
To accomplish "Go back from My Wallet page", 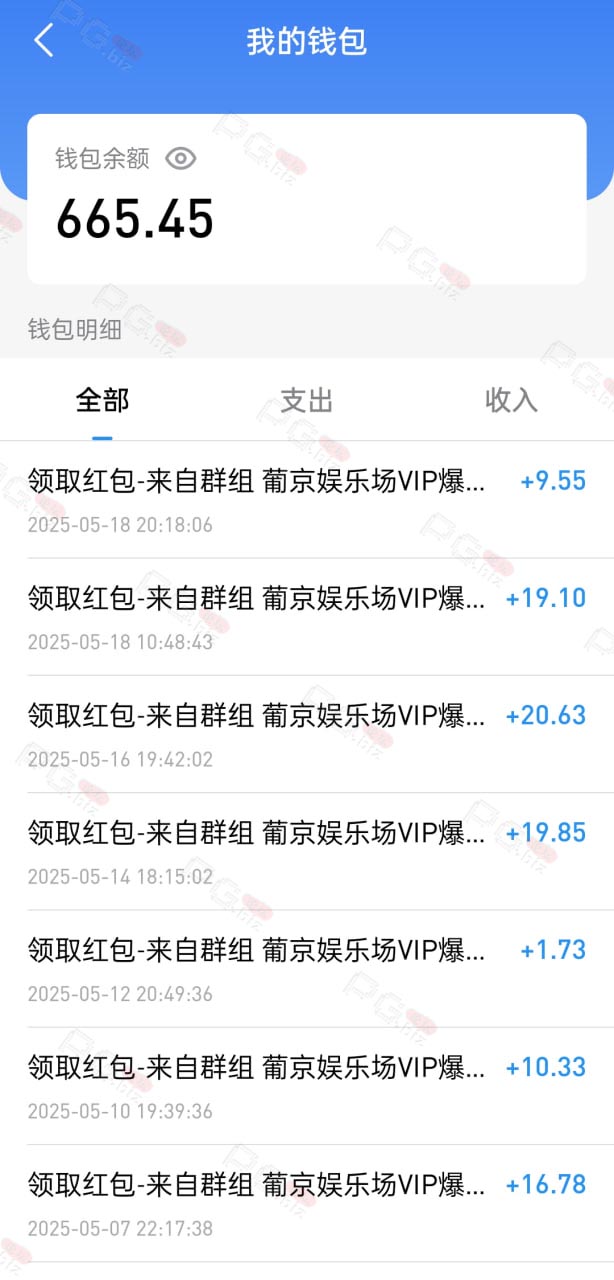I will tap(43, 41).
